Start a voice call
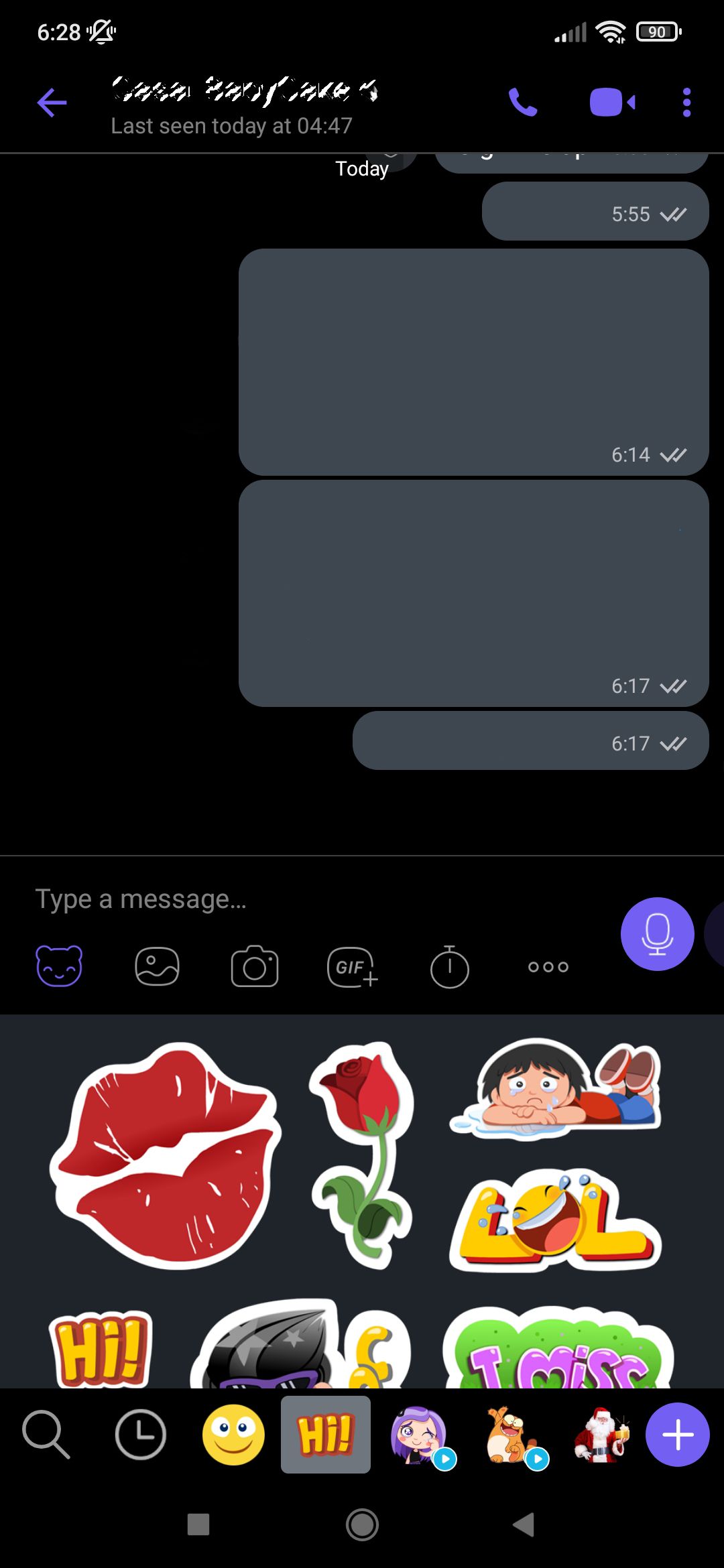Screen dimensions: 724x1568 [x=524, y=102]
